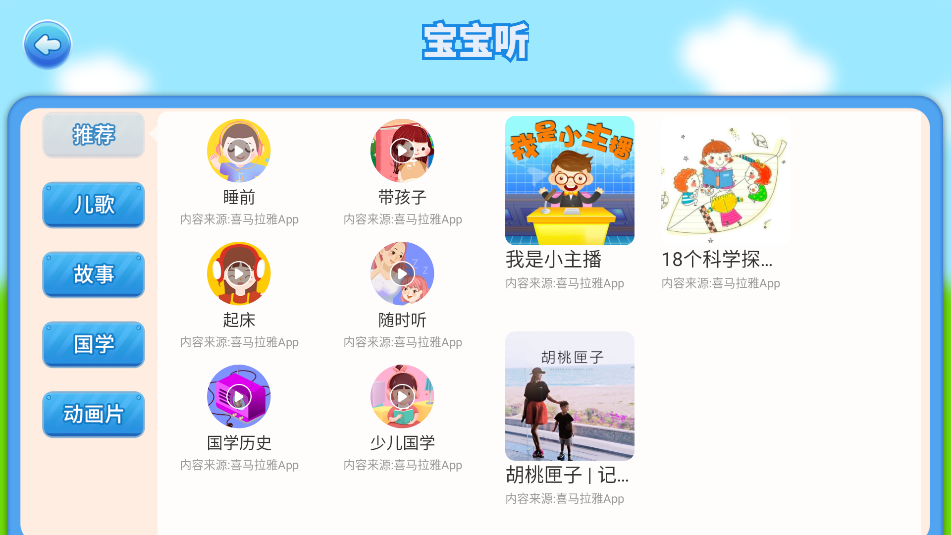Image resolution: width=951 pixels, height=535 pixels.
Task: Select the 推荐 tab
Action: [x=93, y=135]
